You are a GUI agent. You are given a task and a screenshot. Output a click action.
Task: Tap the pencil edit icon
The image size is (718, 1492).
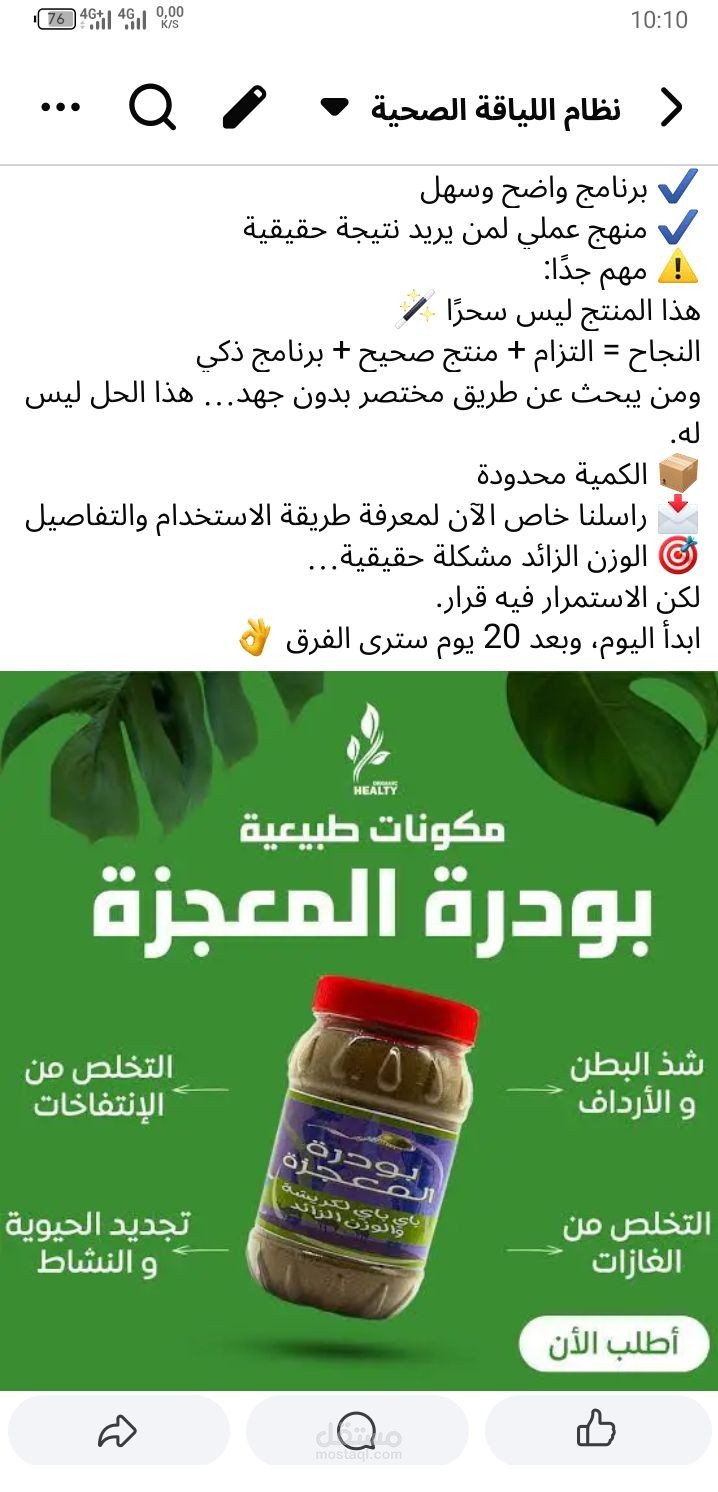click(x=245, y=107)
